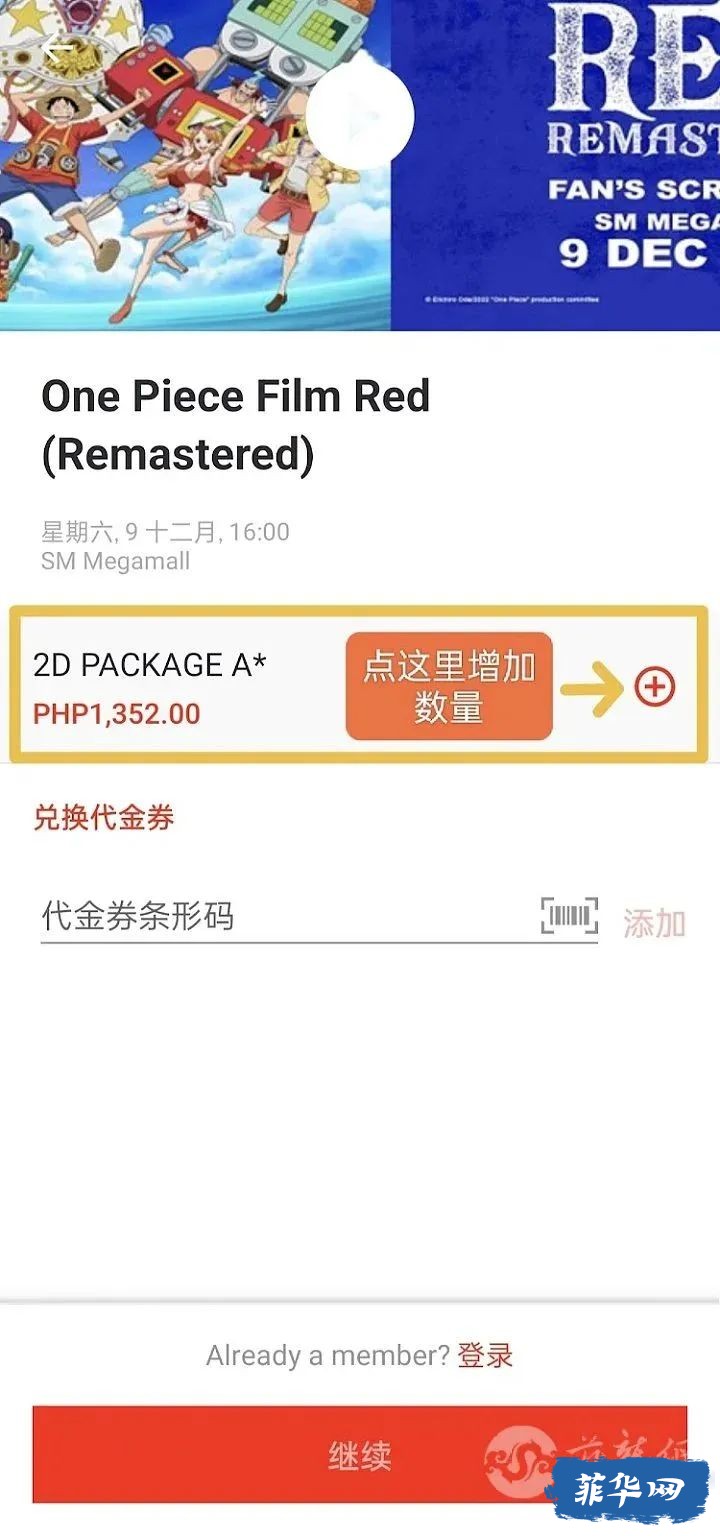Viewport: 720px width, 1536px height.
Task: Enter a voucher barcode in 代金券条形码 field
Action: [285, 916]
